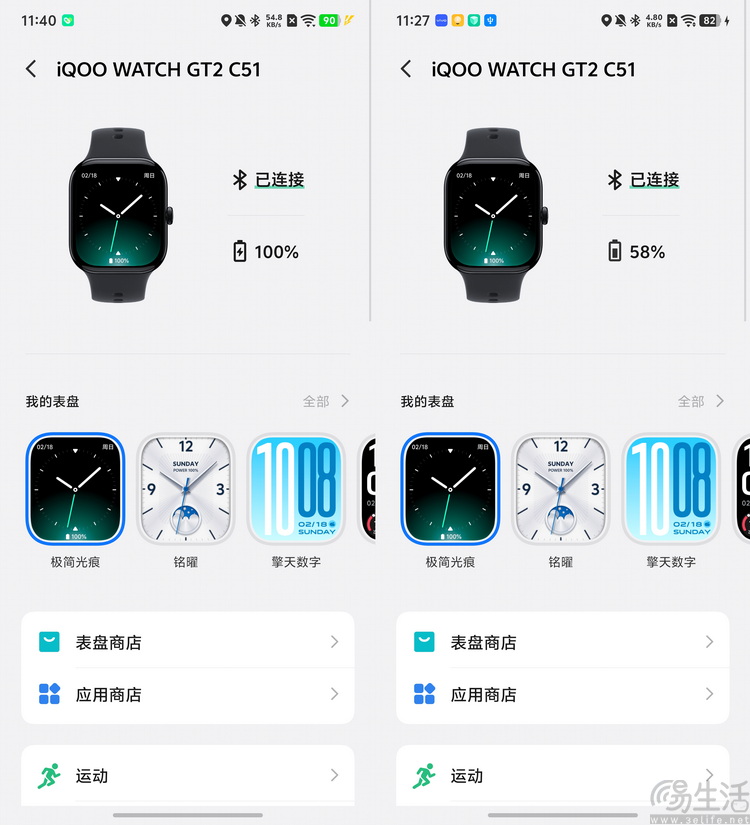
Task: Tap the green runner icon beside 运动
Action: click(x=49, y=775)
